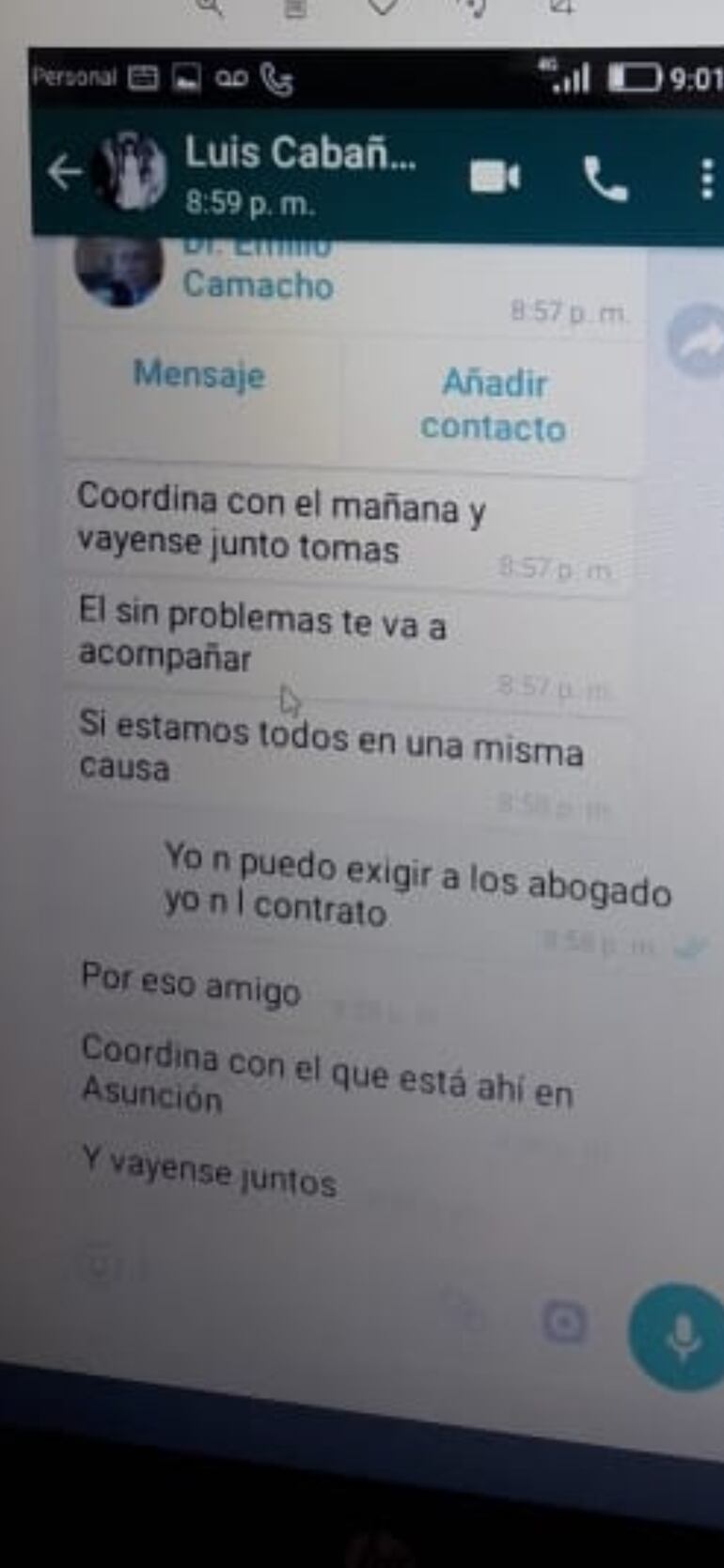Record a voice message with the microphone
The image size is (724, 1568).
click(681, 1335)
